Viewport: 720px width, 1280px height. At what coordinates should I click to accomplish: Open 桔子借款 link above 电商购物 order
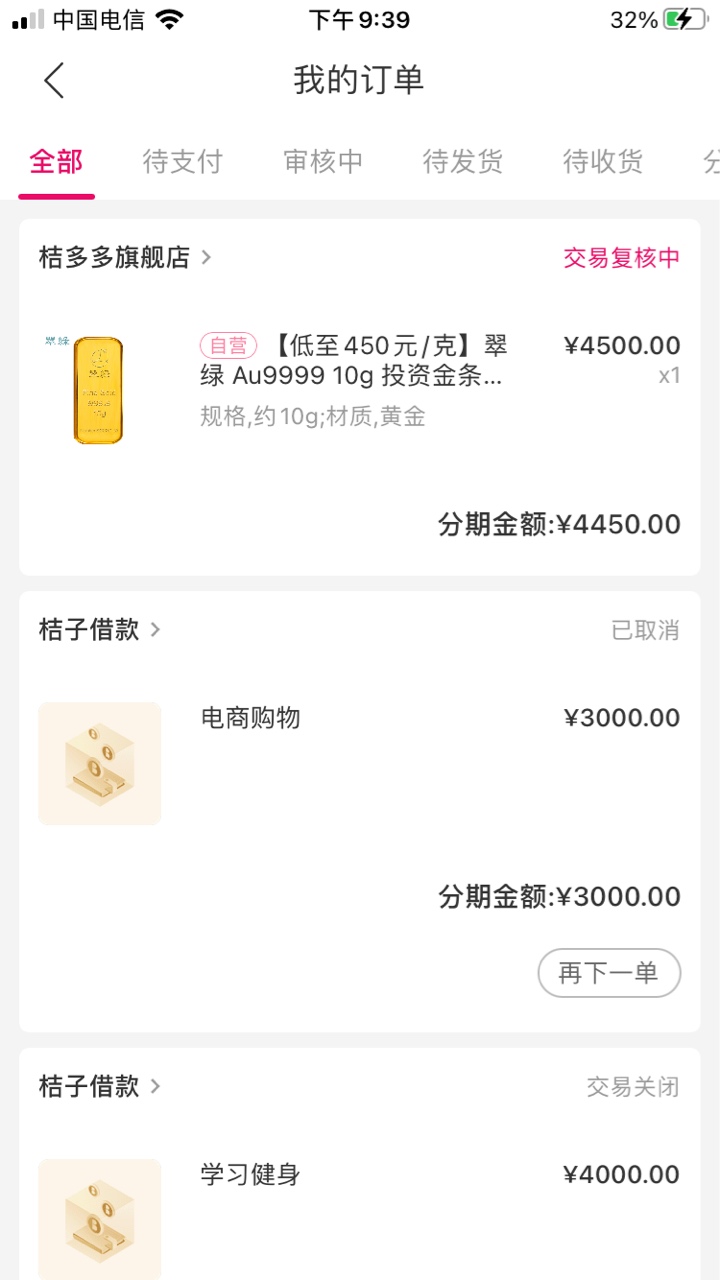point(99,629)
